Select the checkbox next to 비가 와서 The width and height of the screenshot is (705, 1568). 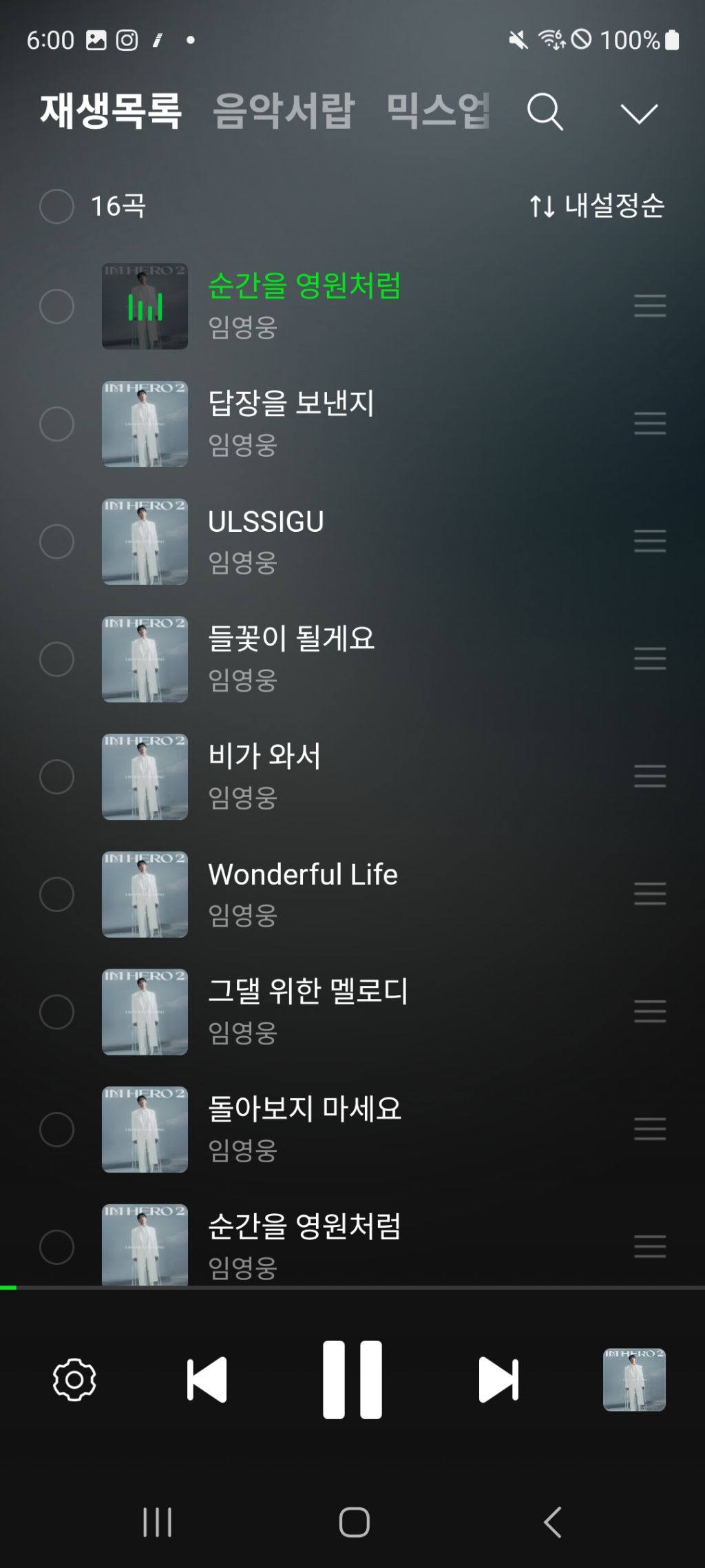point(57,776)
